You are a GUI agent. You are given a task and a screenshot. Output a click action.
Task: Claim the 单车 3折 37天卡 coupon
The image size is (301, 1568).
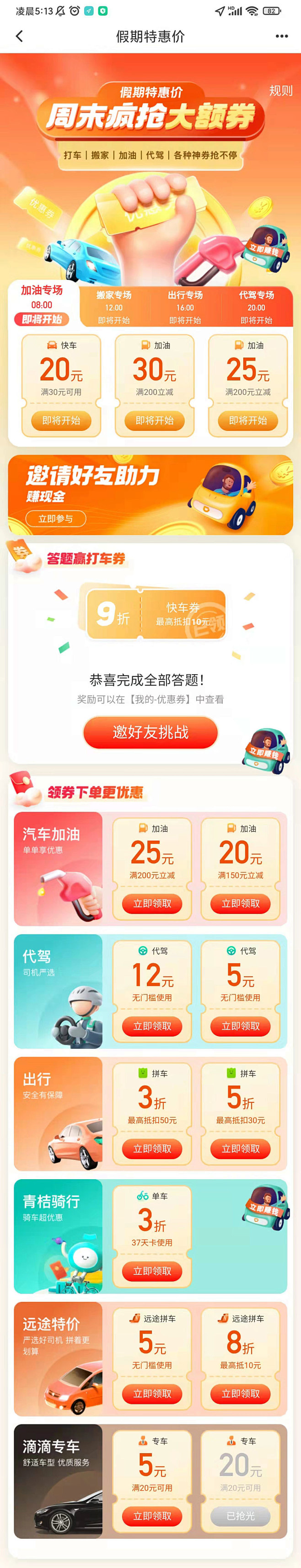(152, 1271)
